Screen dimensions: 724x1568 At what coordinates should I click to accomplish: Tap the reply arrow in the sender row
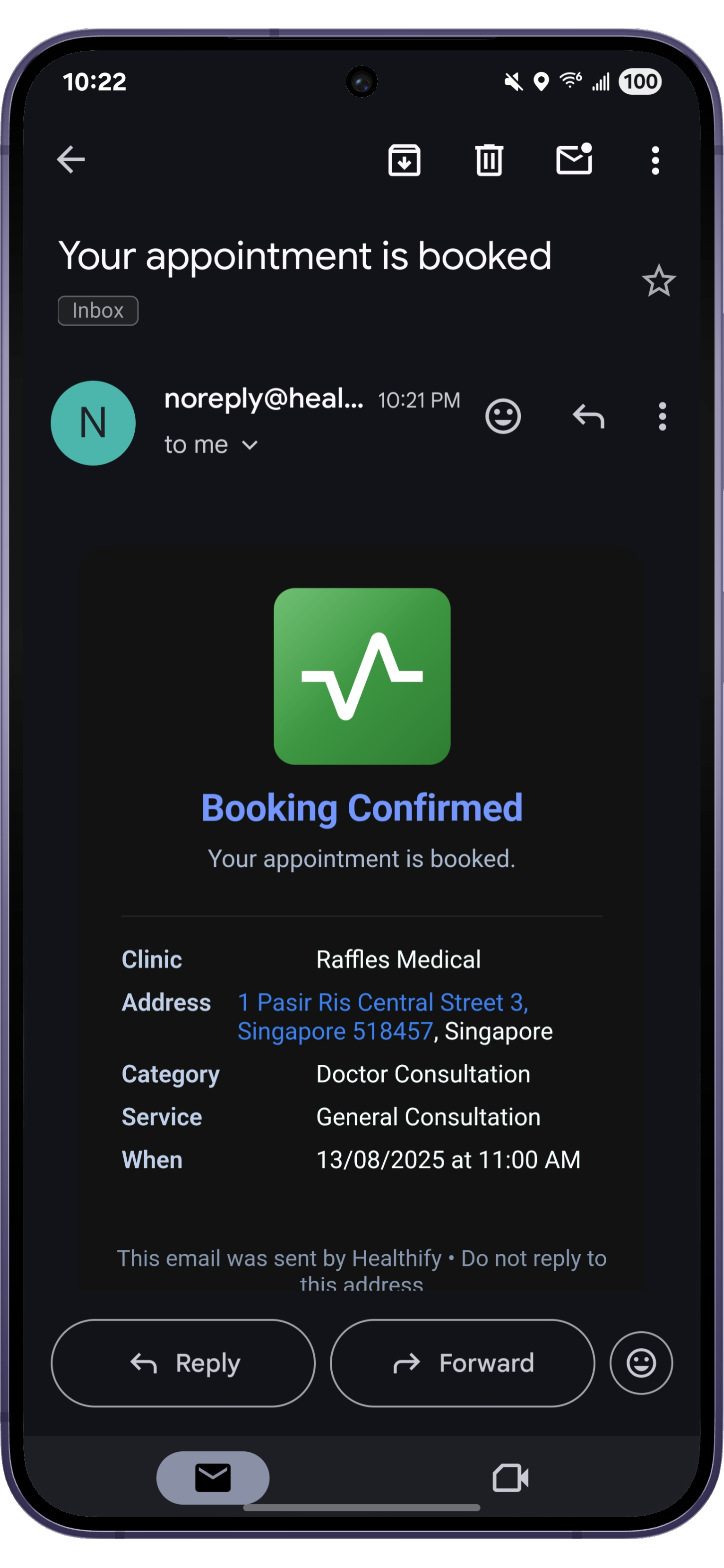(588, 417)
